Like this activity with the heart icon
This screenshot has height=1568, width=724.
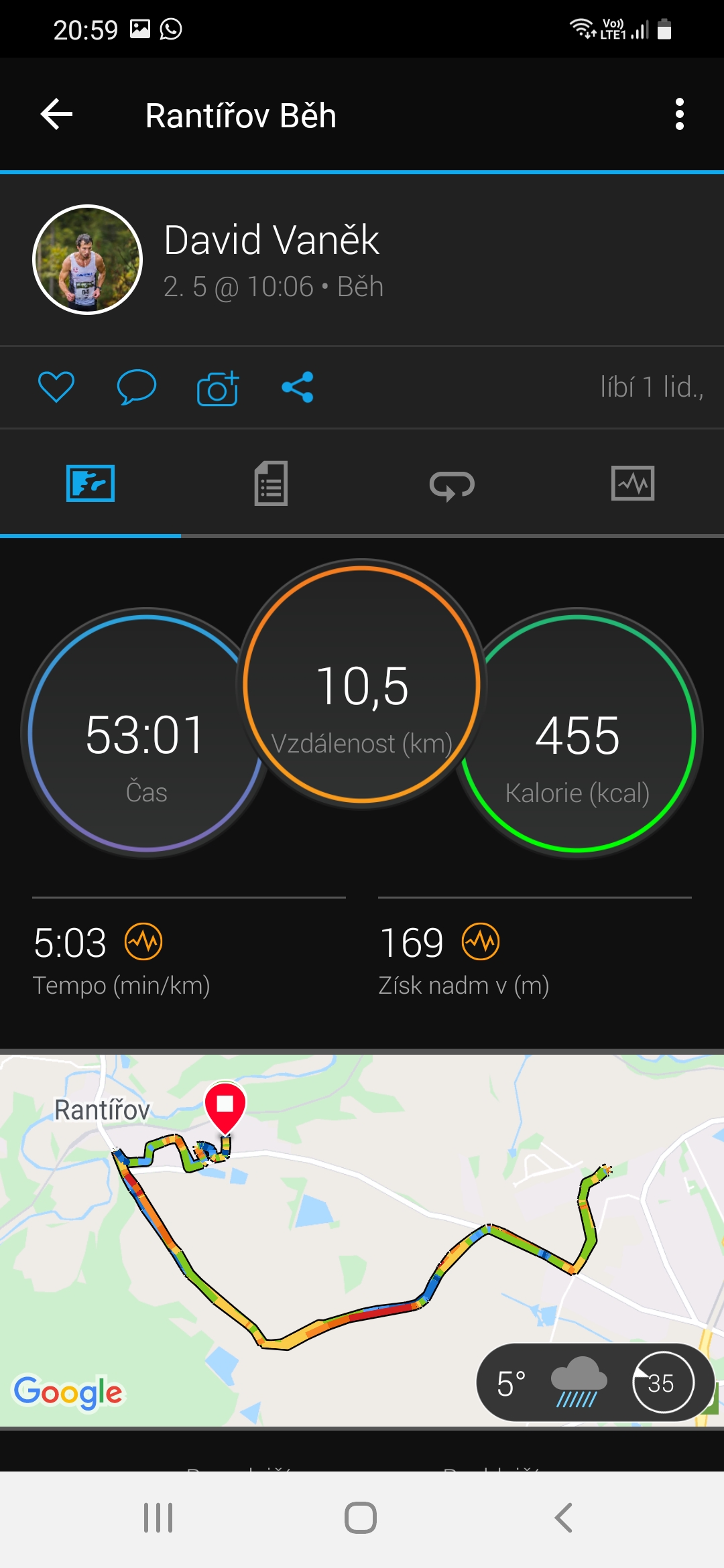pos(56,387)
